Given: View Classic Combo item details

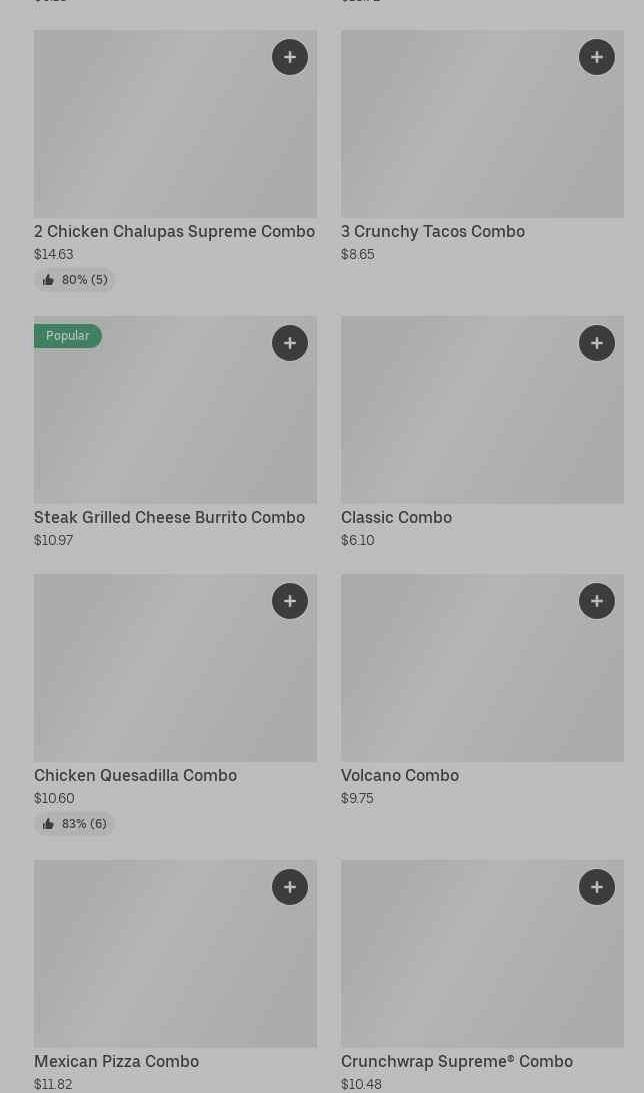Looking at the screenshot, I should [x=482, y=432].
